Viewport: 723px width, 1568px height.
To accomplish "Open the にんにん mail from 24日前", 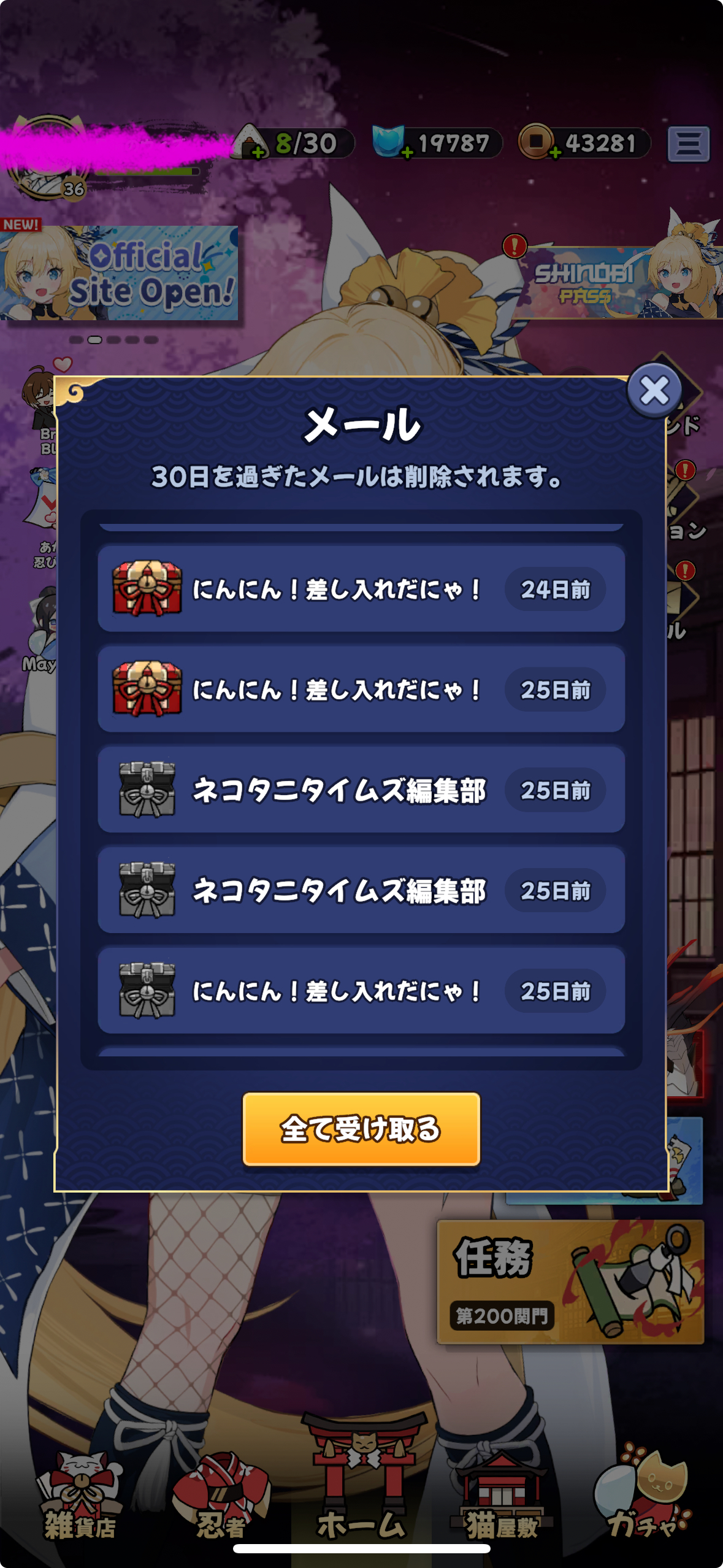I will pyautogui.click(x=361, y=589).
